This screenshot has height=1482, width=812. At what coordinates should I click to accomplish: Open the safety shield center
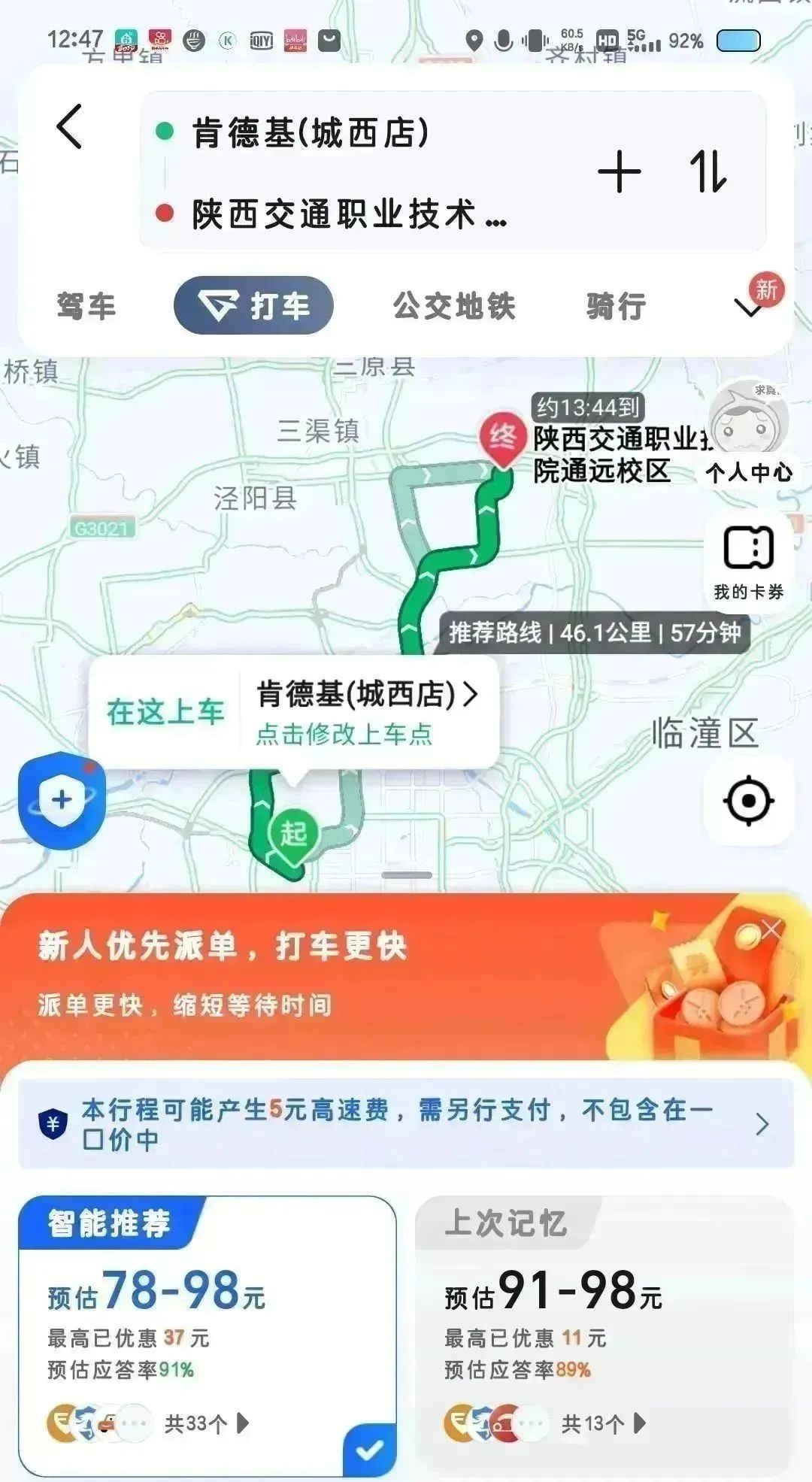62,799
